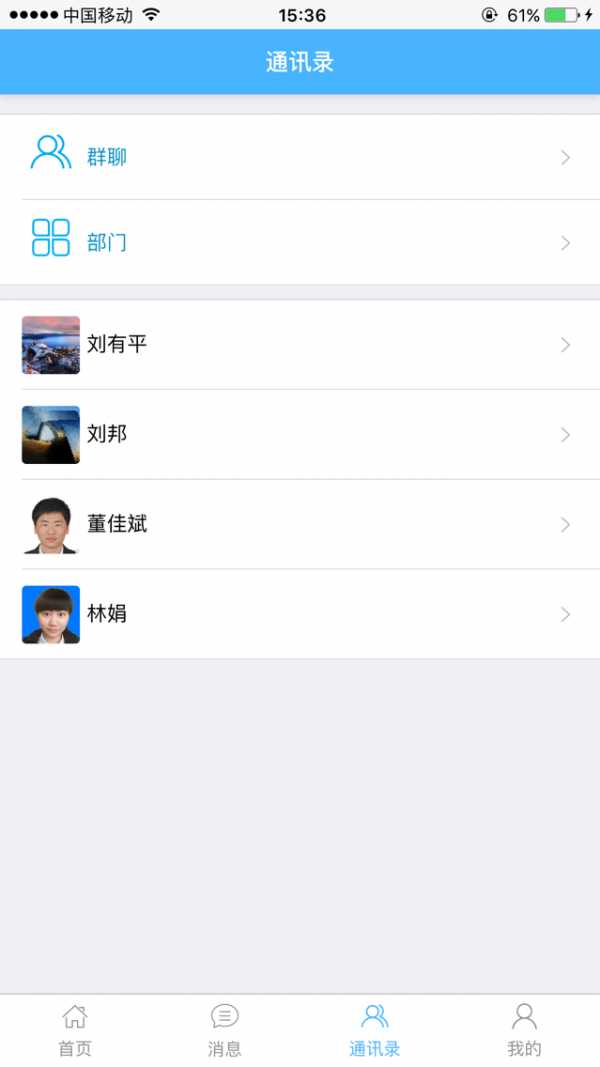
Task: Open contact 林娟
Action: (x=300, y=614)
